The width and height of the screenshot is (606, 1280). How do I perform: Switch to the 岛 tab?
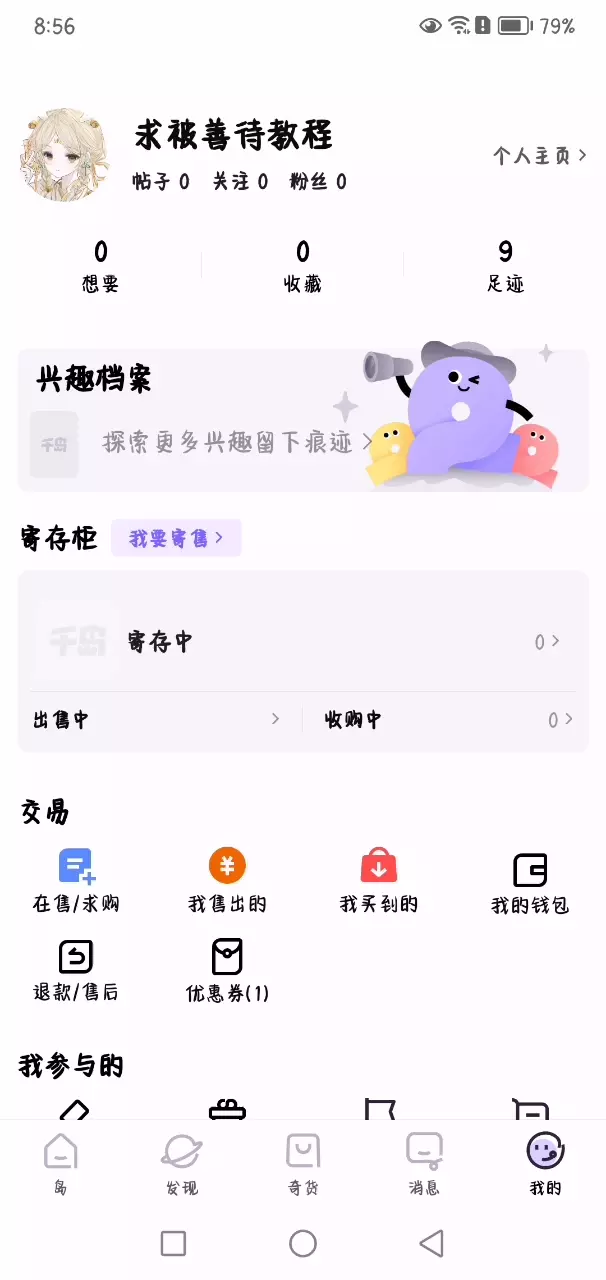(61, 1163)
